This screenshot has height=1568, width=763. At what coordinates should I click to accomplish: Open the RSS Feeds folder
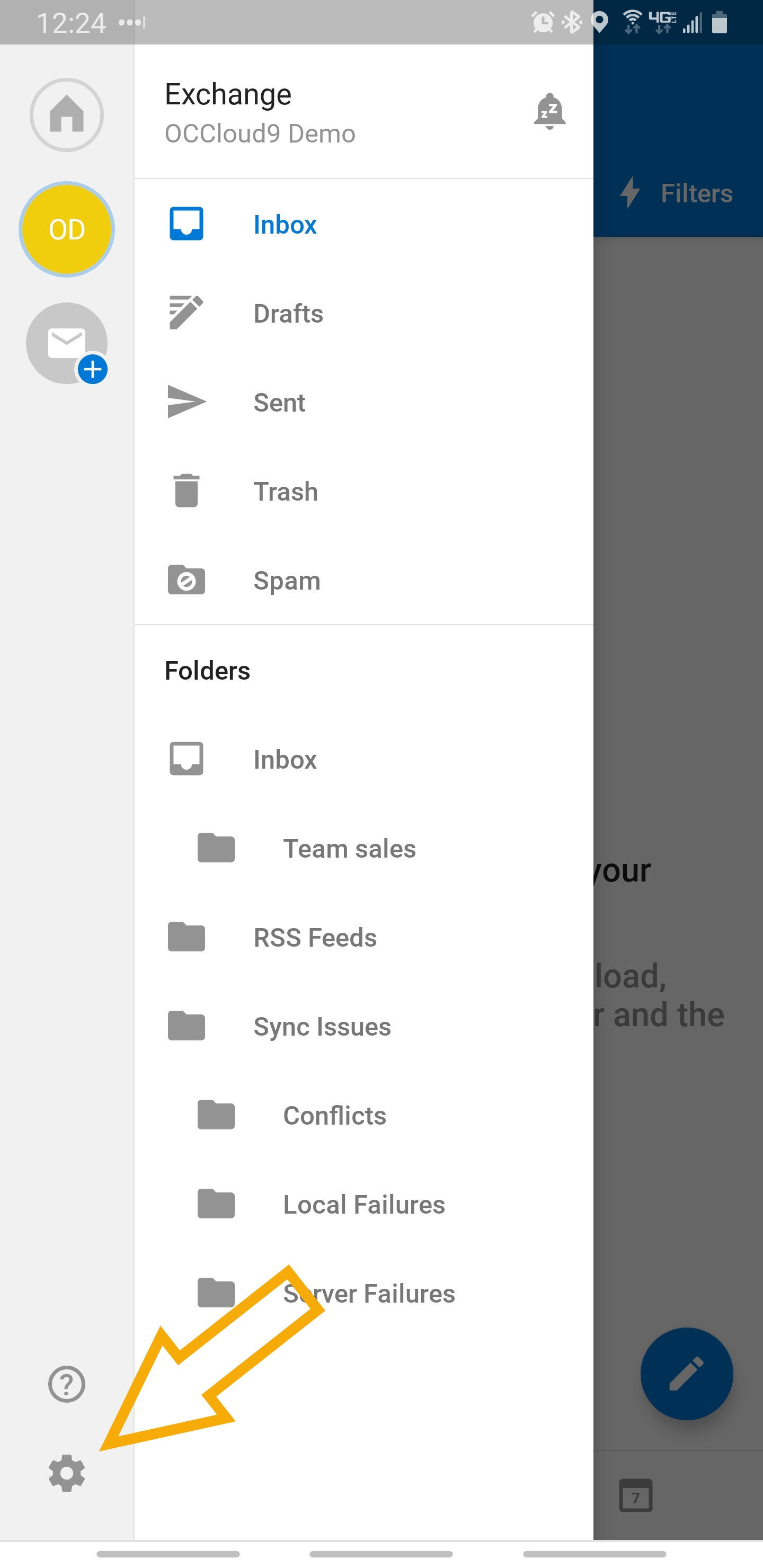click(x=363, y=937)
